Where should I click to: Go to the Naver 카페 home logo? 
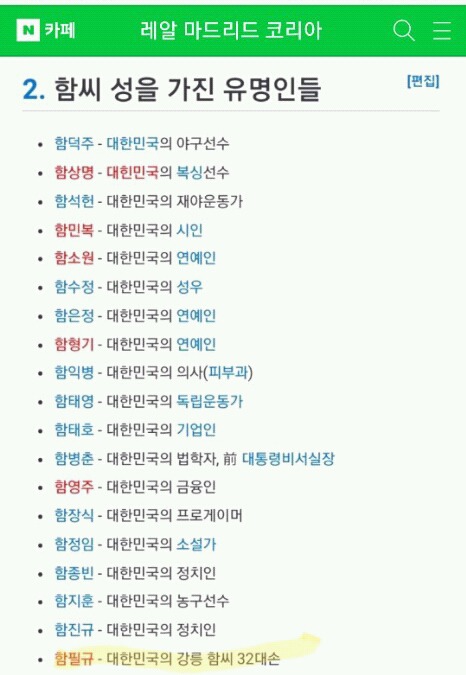pos(46,30)
